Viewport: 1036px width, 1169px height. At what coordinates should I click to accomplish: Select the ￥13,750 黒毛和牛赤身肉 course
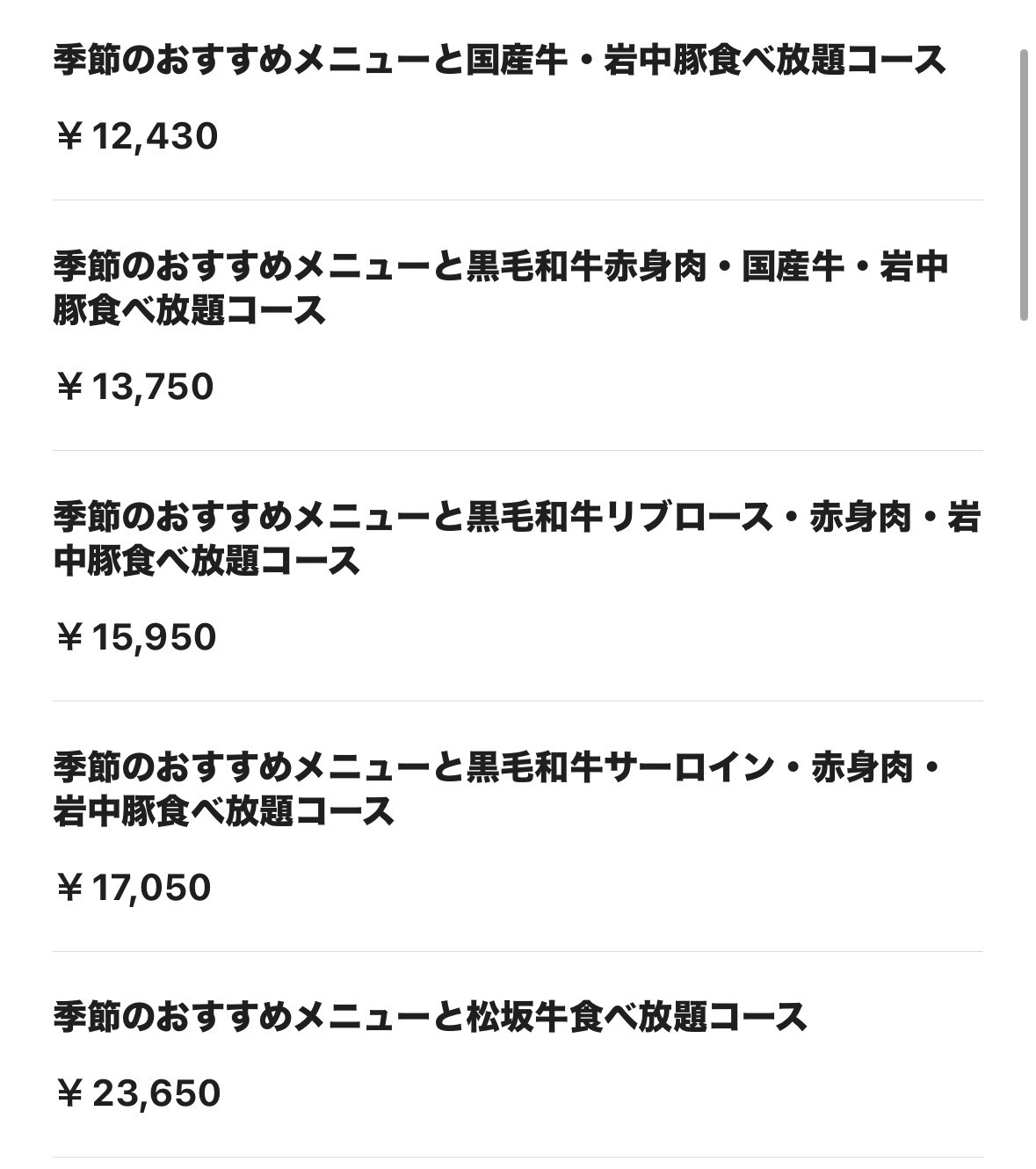[518, 325]
